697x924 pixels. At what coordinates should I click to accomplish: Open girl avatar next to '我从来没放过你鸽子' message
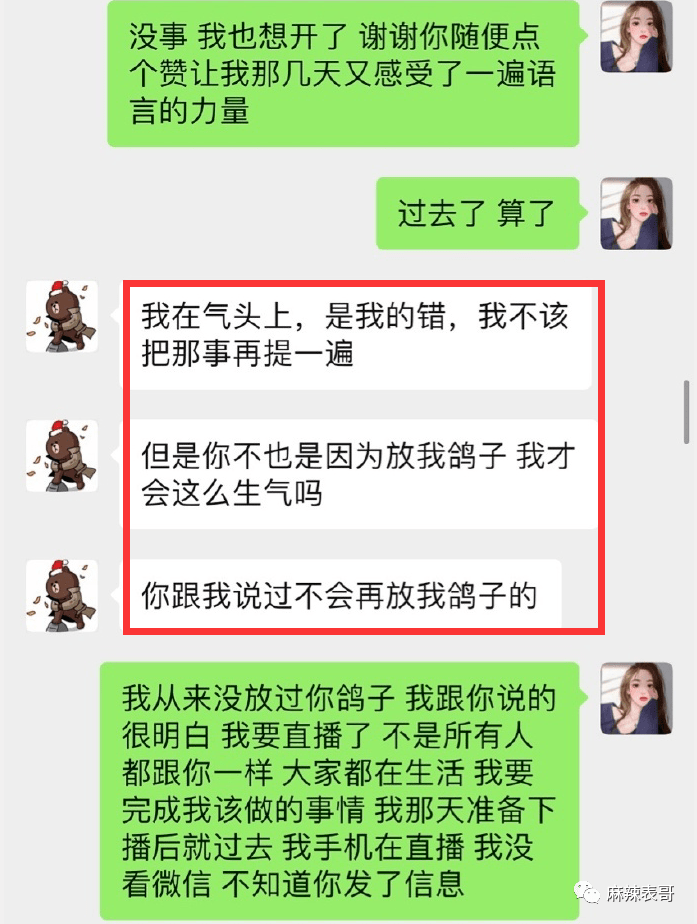point(635,698)
